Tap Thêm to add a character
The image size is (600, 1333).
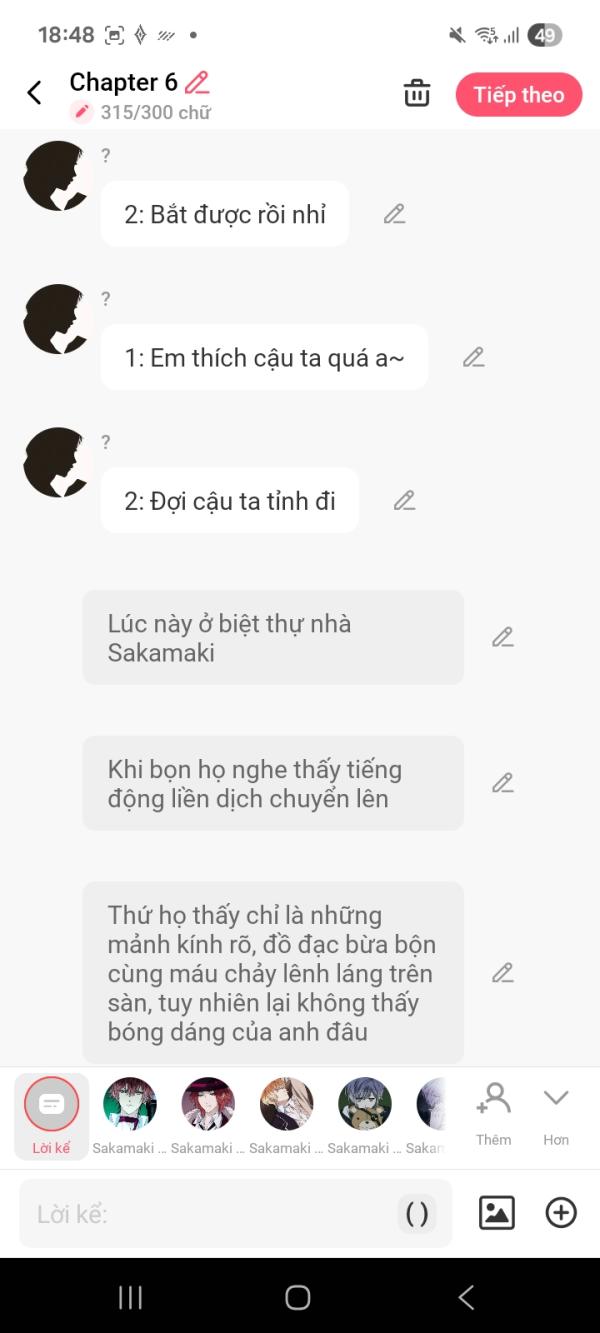[x=493, y=1113]
